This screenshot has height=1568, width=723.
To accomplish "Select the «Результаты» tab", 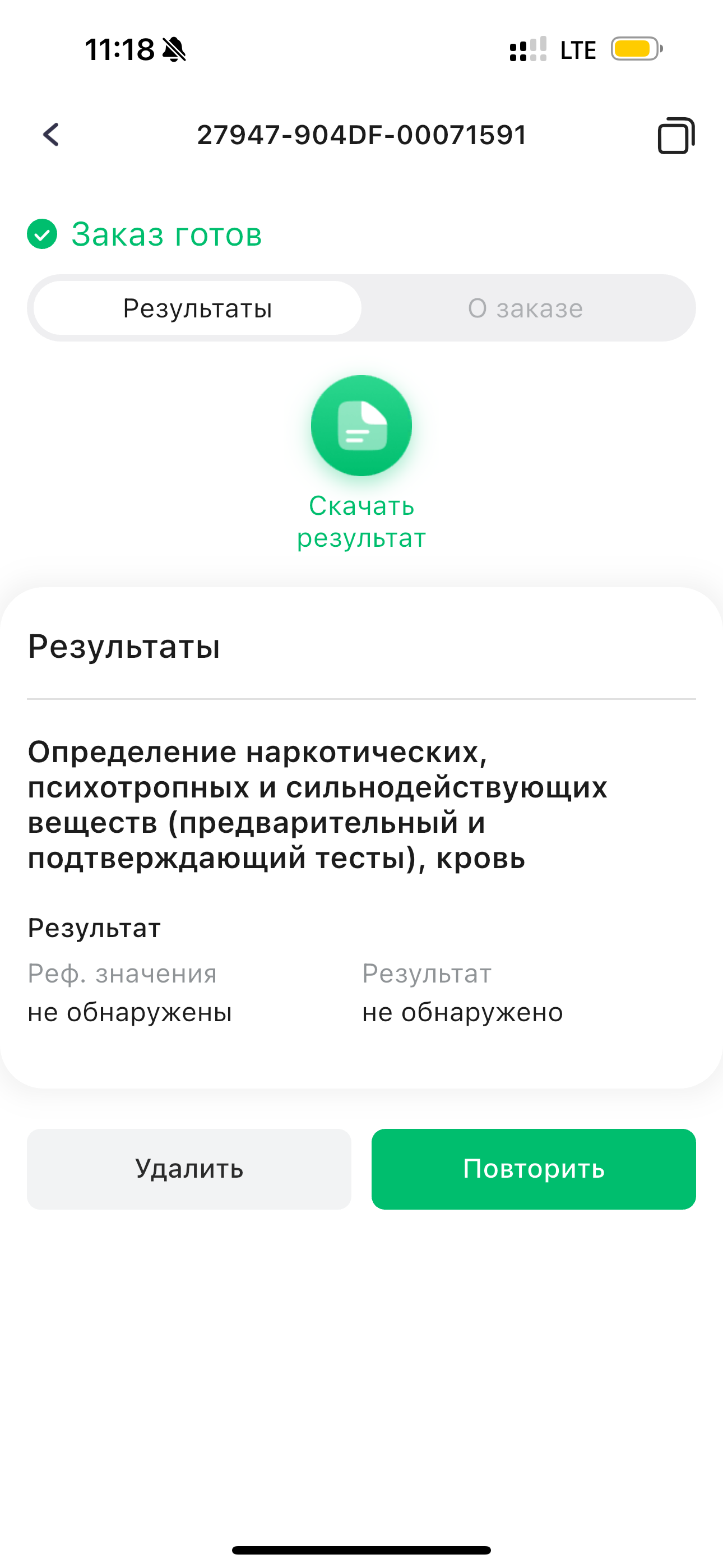I will click(198, 308).
